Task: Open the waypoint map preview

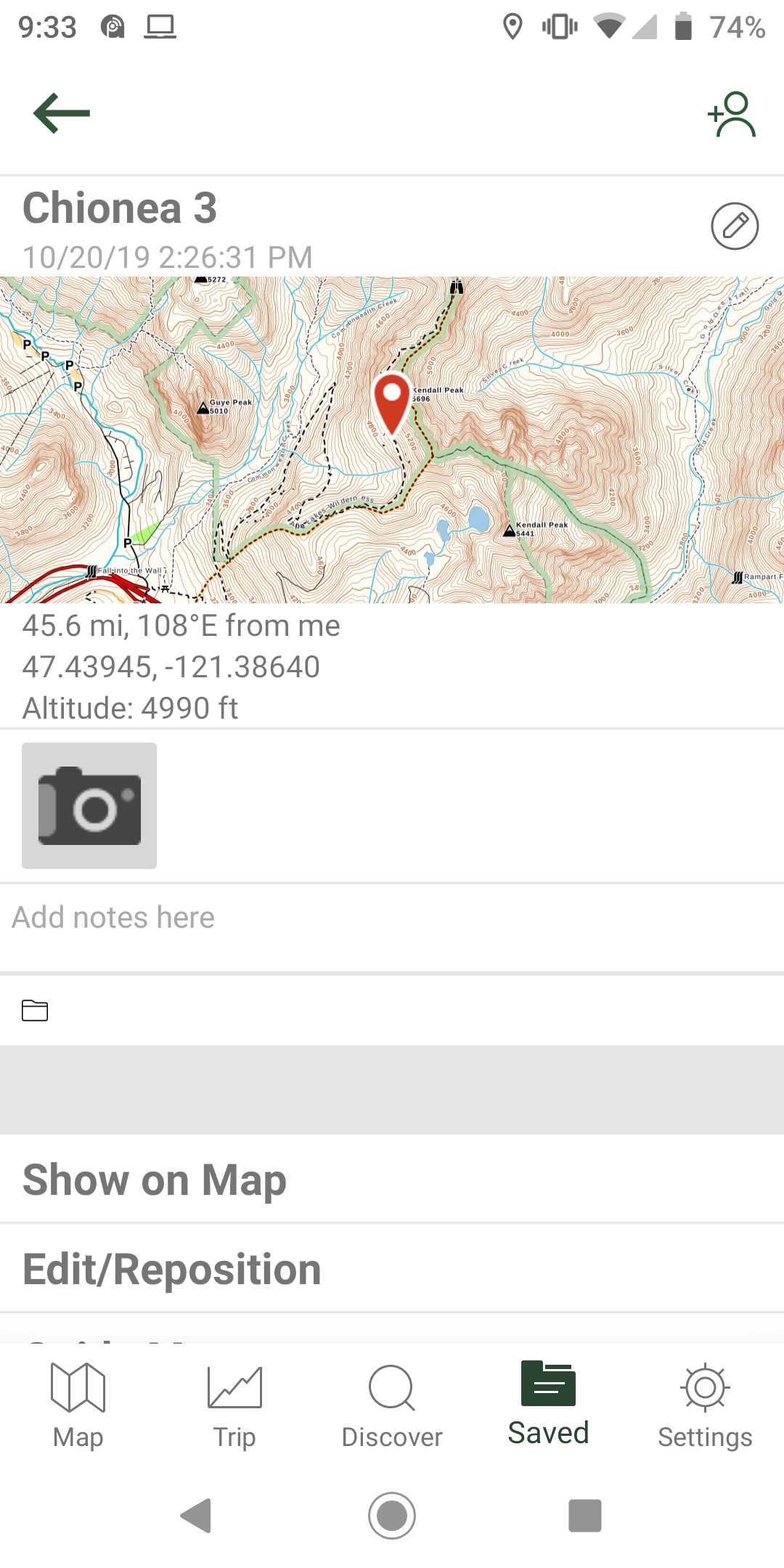Action: coord(392,440)
